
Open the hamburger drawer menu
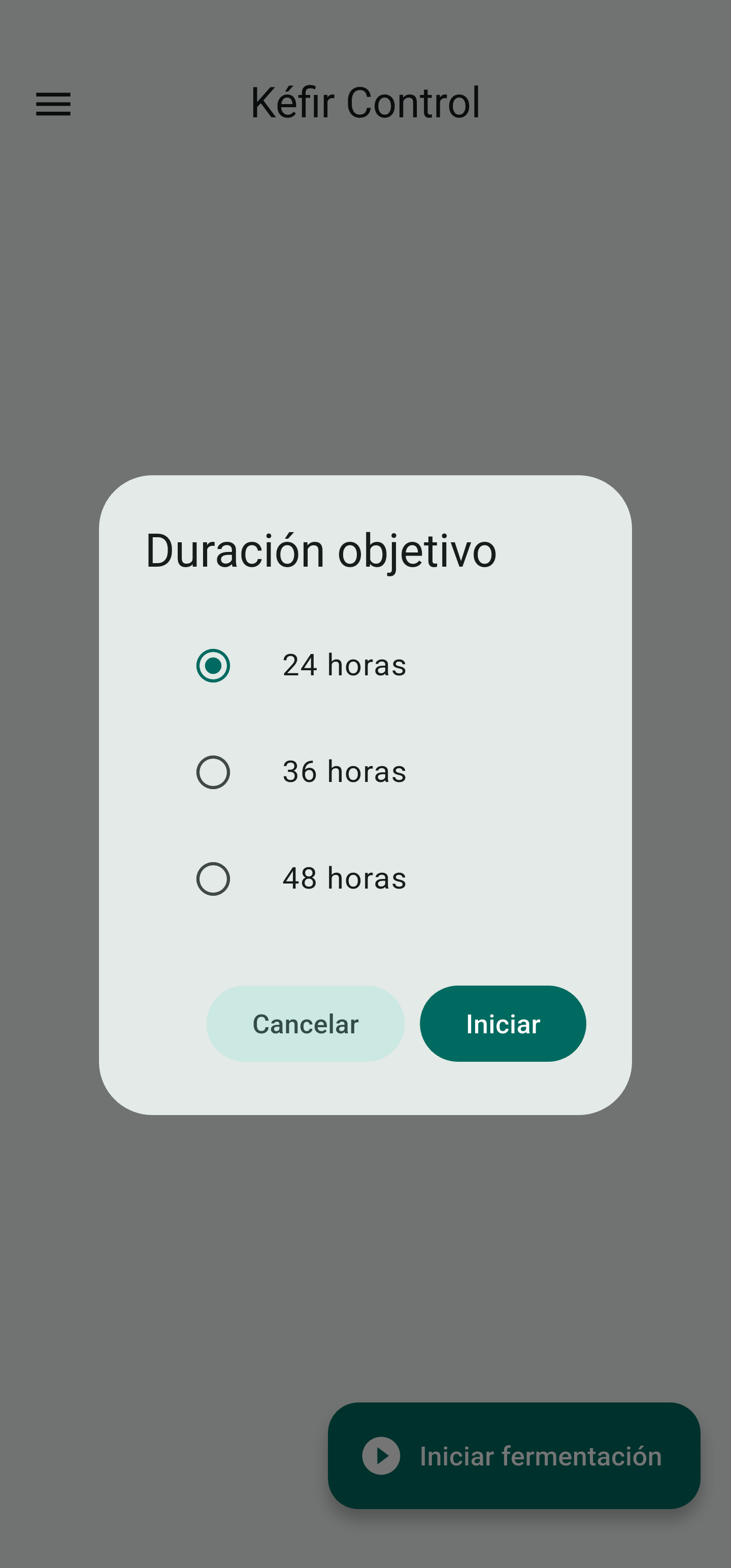pos(54,104)
